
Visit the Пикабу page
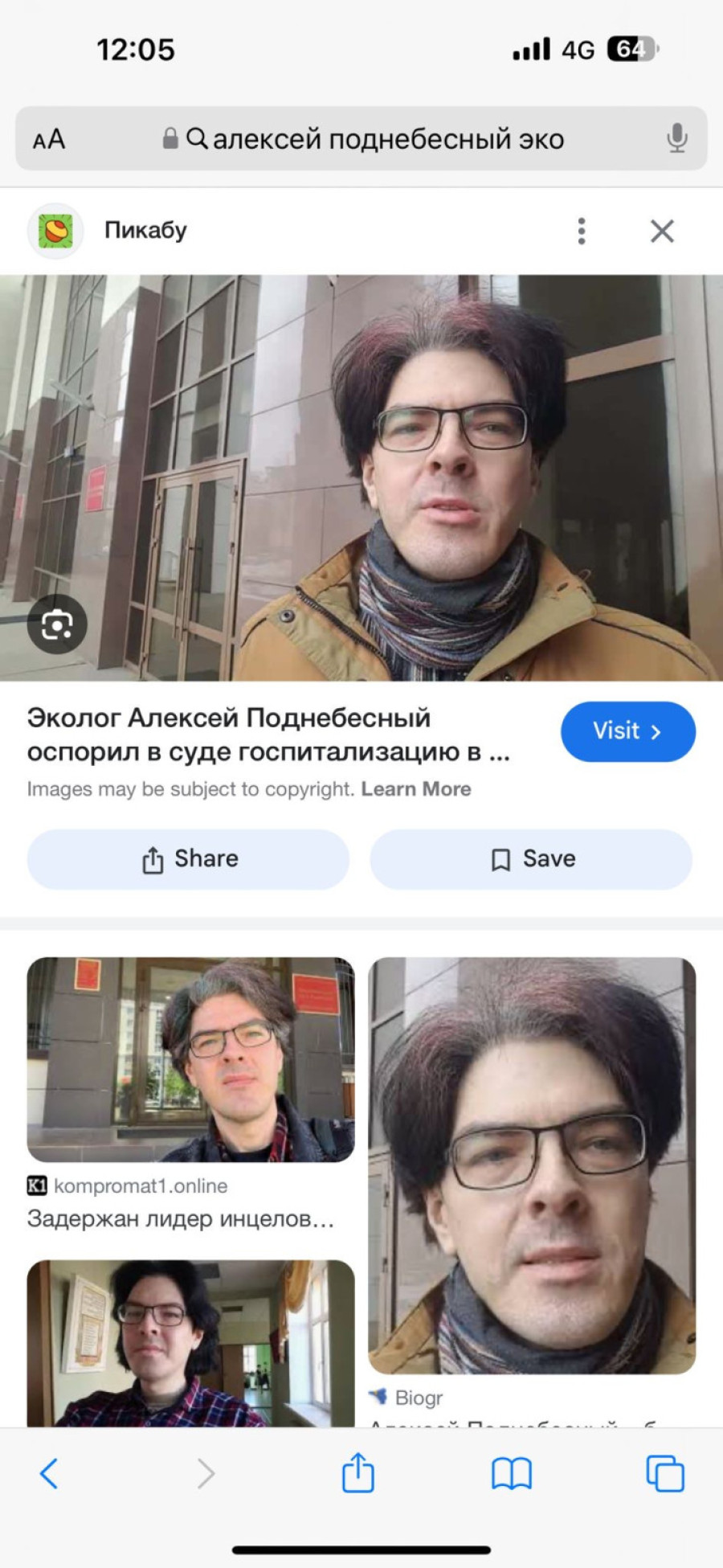(x=627, y=731)
